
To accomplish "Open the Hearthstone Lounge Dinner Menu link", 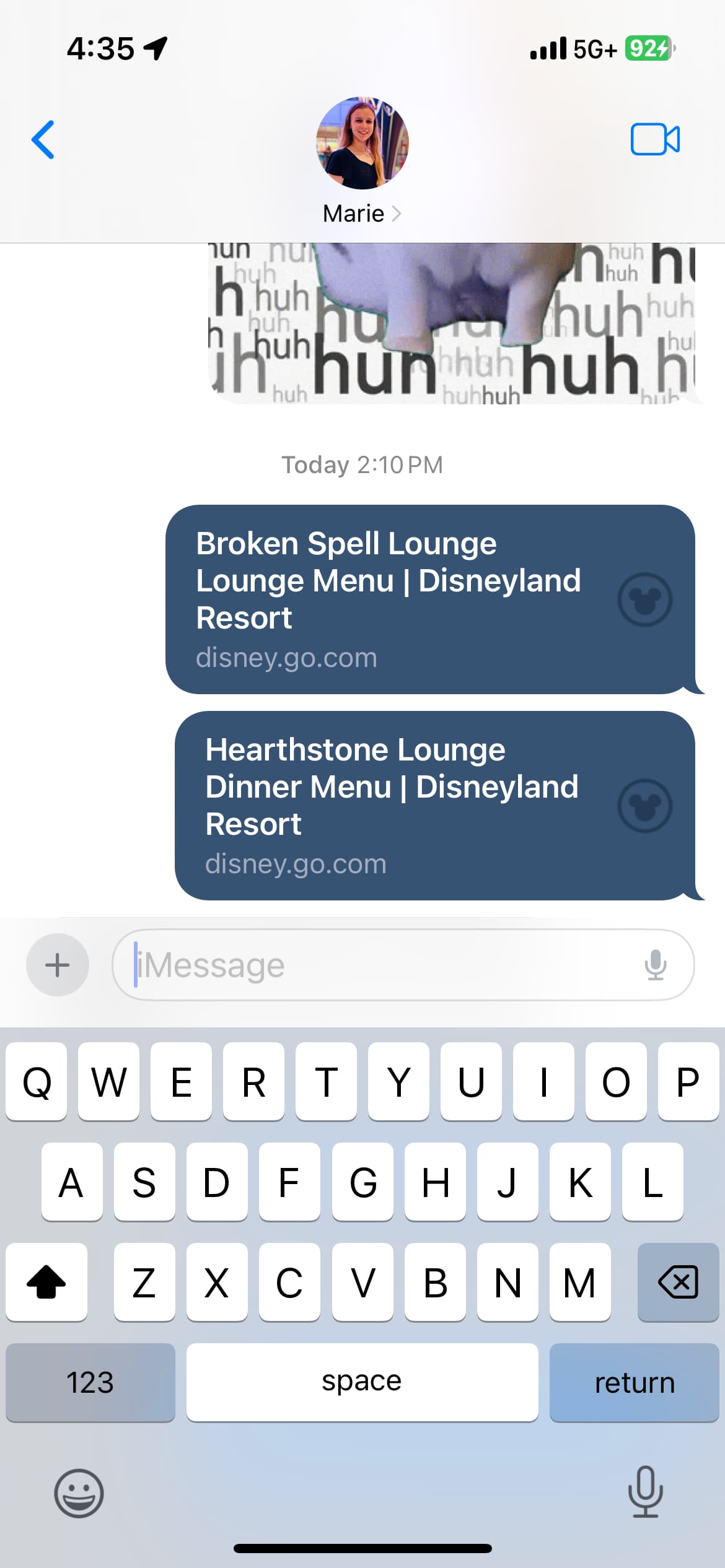I will pyautogui.click(x=434, y=805).
